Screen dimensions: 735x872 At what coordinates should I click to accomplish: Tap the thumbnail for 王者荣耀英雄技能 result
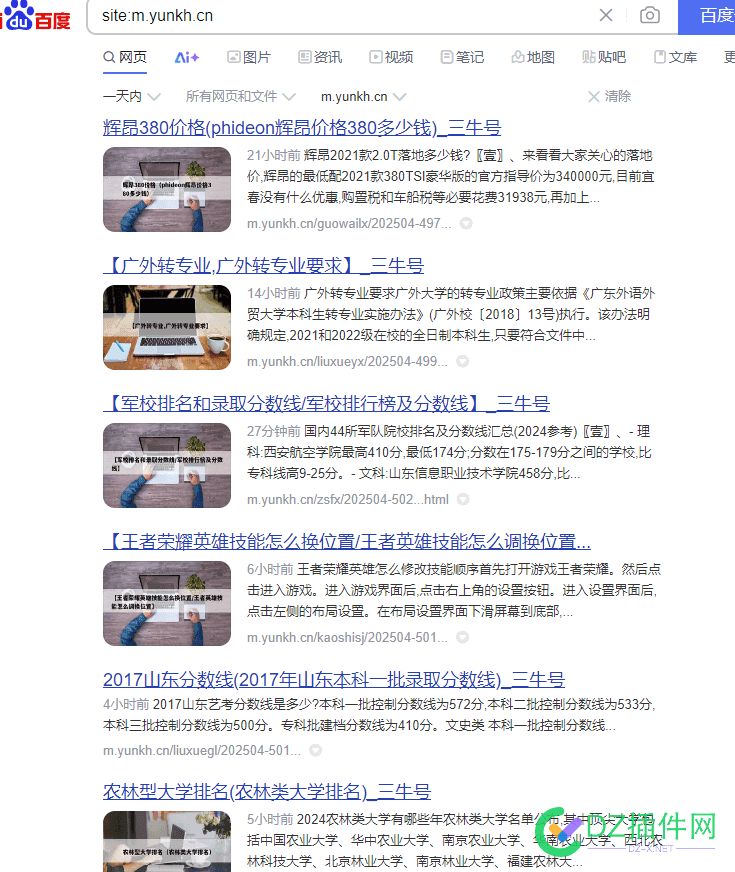pyautogui.click(x=166, y=603)
